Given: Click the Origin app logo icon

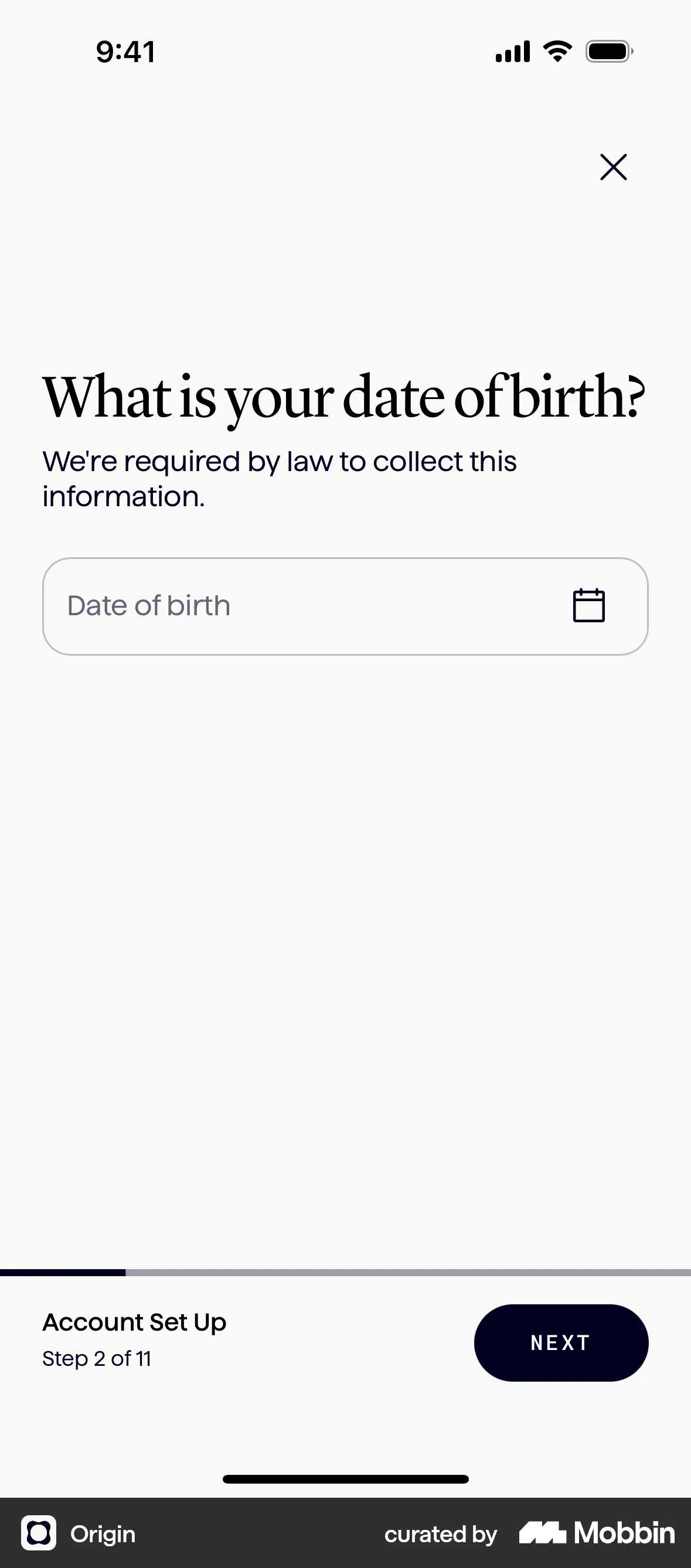Looking at the screenshot, I should coord(39,1534).
